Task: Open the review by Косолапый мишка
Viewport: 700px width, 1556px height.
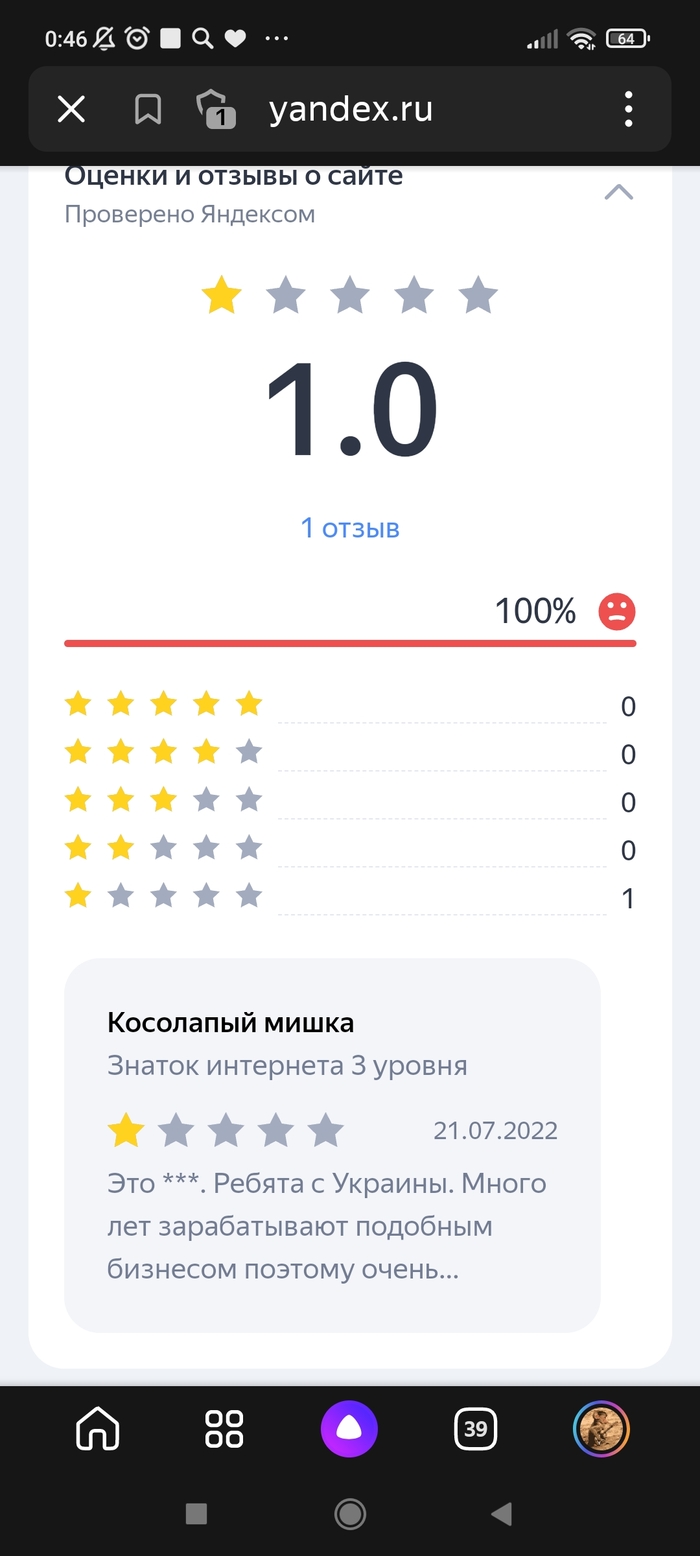Action: click(x=332, y=1145)
